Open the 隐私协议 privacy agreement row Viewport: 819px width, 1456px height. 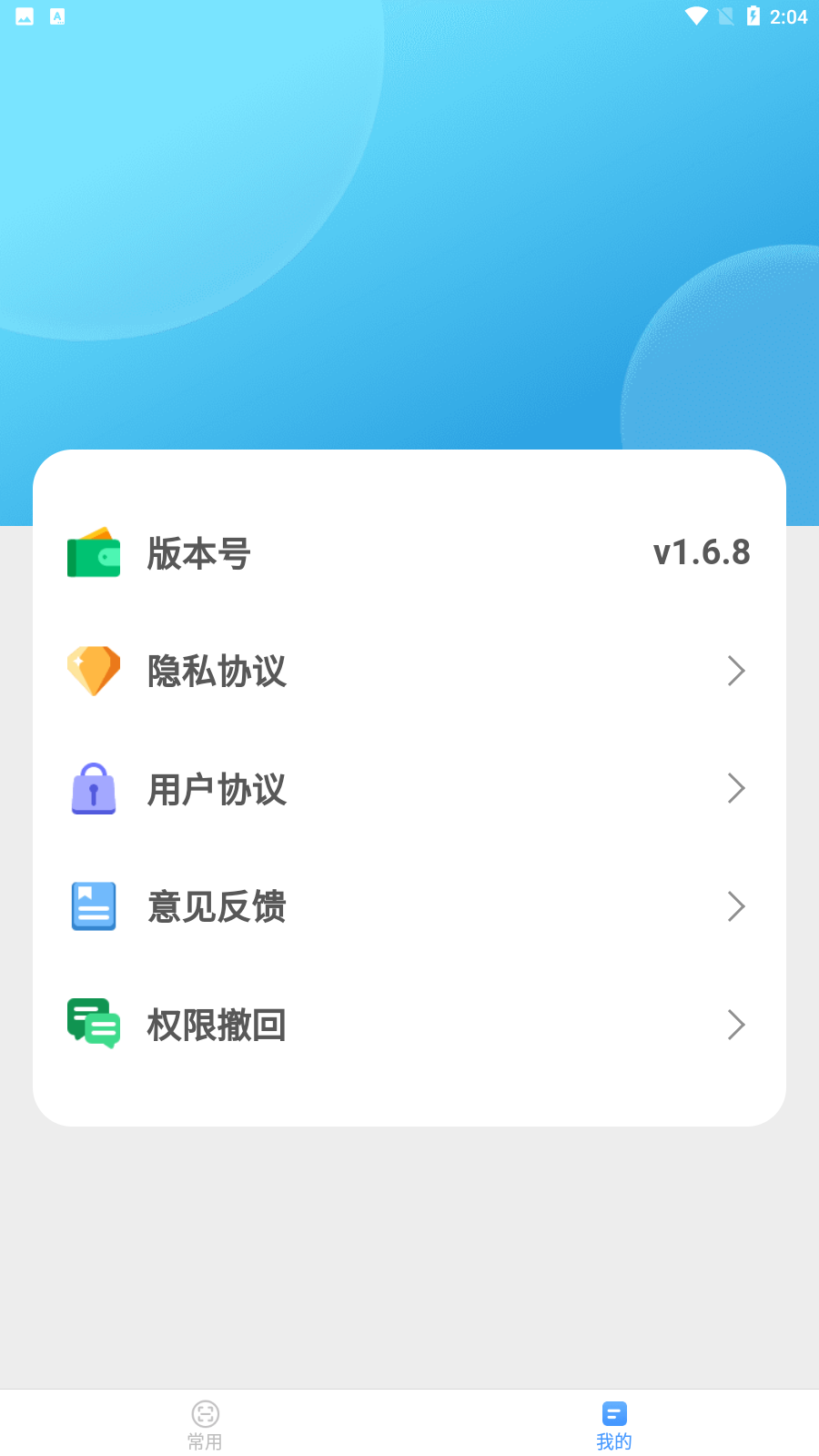(x=409, y=672)
